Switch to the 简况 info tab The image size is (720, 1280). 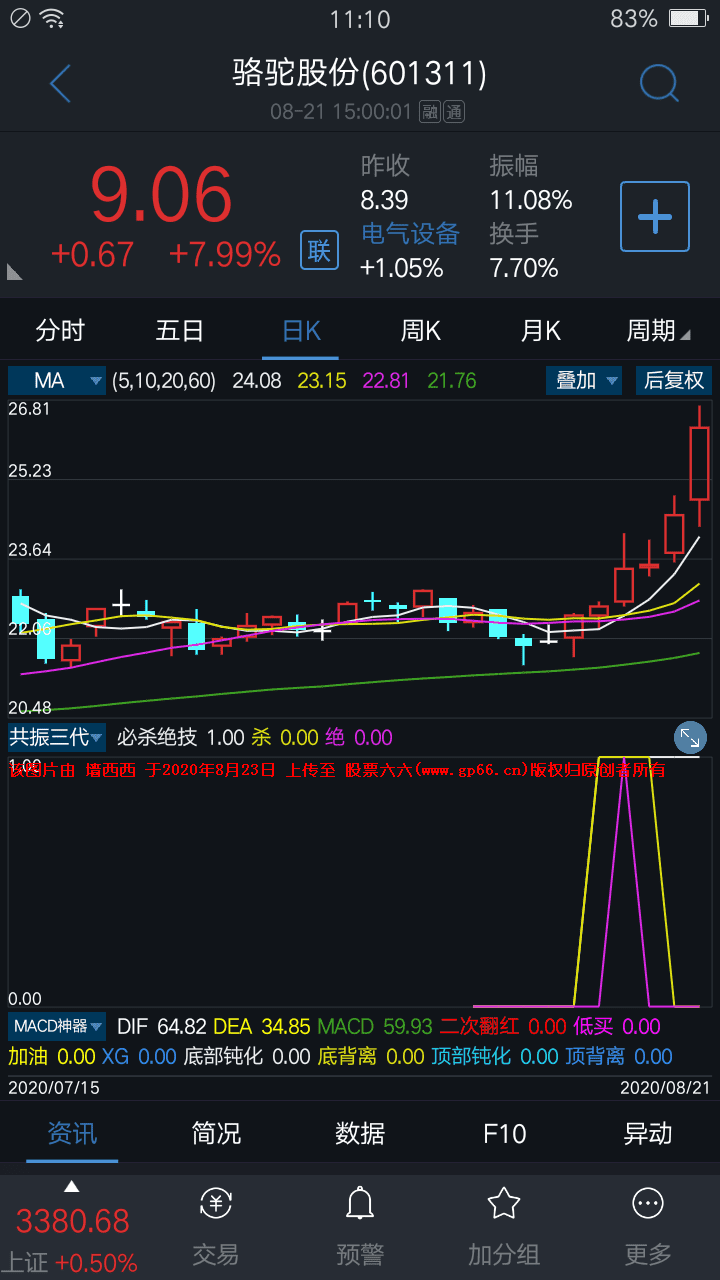[x=216, y=1133]
